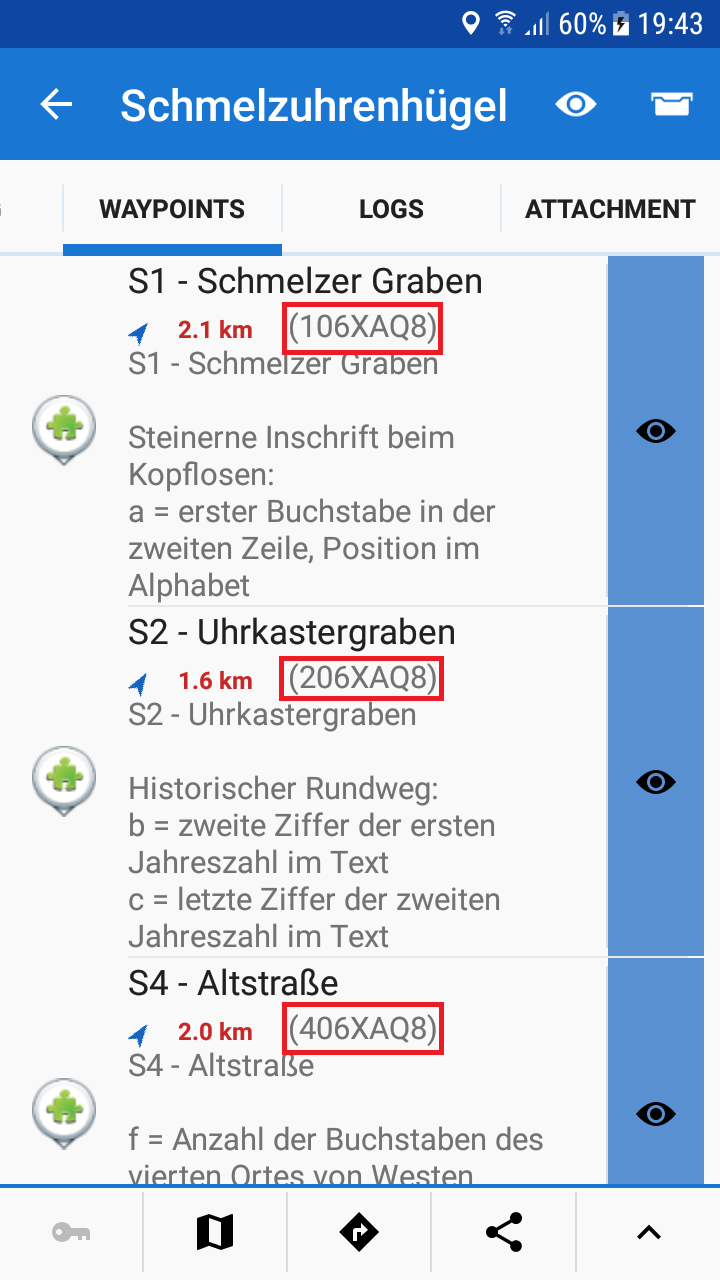Toggle visibility of S4 - Altstraße
Viewport: 720px width, 1280px height.
pyautogui.click(x=656, y=1113)
